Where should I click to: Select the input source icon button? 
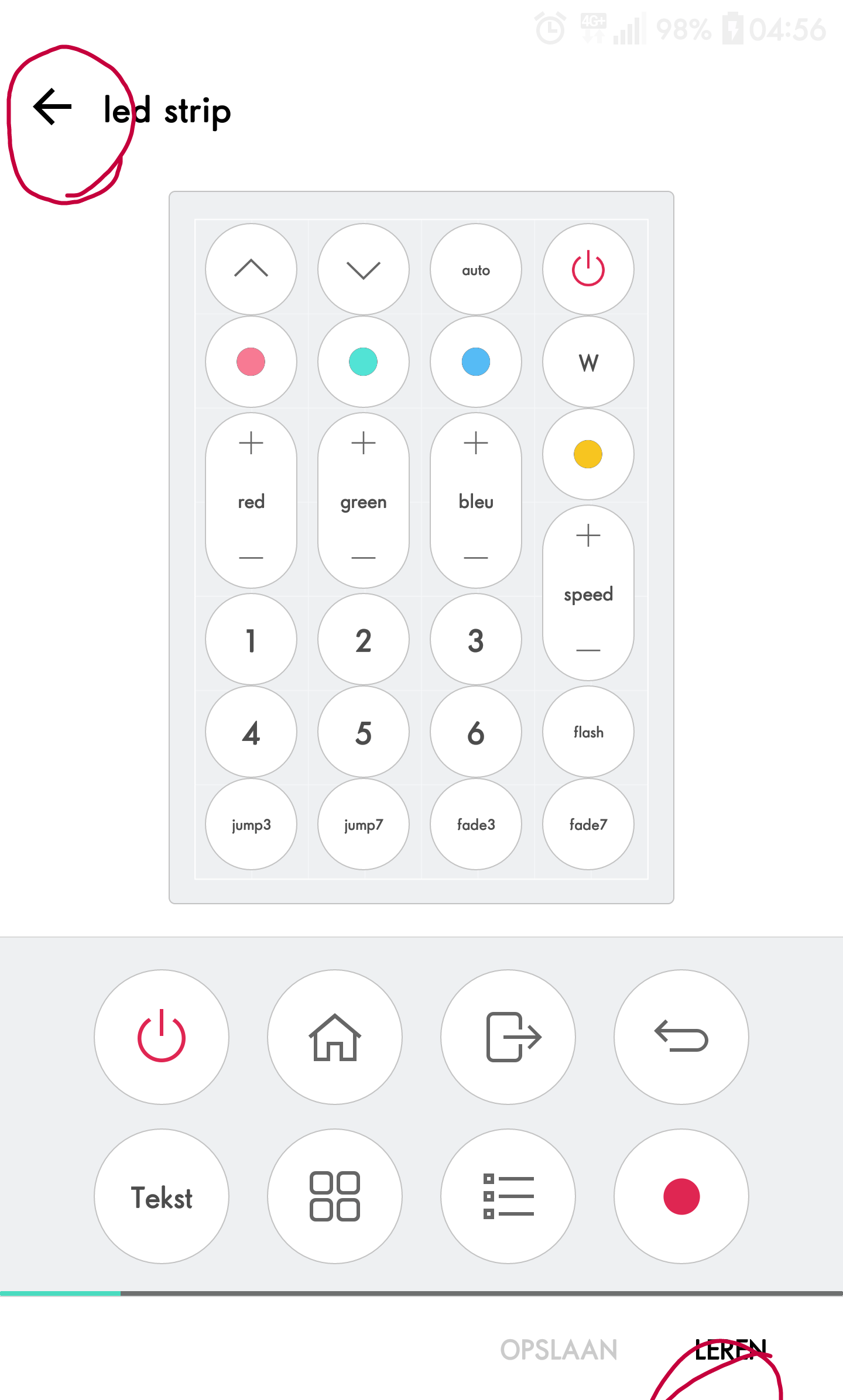(508, 1037)
